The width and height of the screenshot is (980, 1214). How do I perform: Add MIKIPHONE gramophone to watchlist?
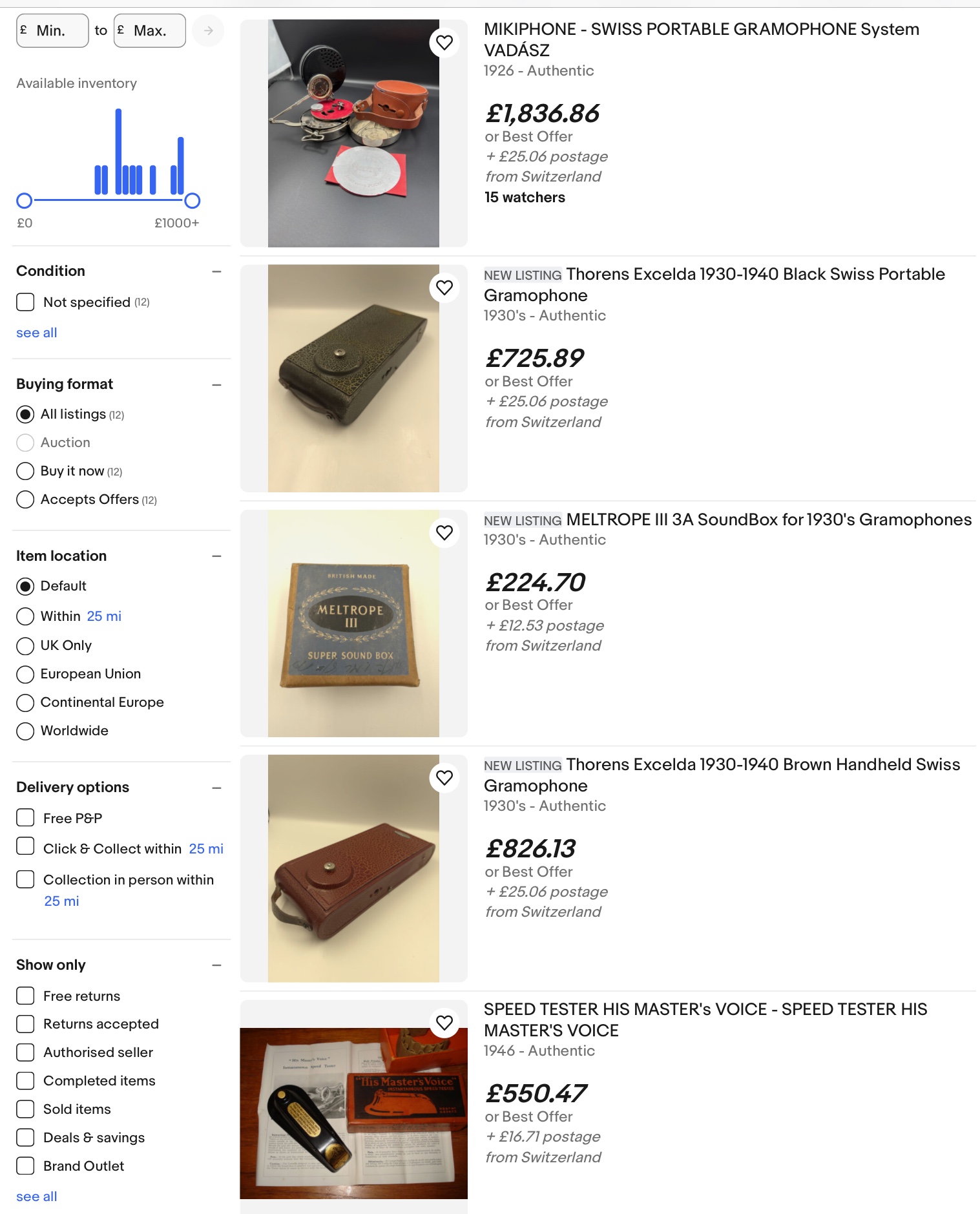pos(444,43)
